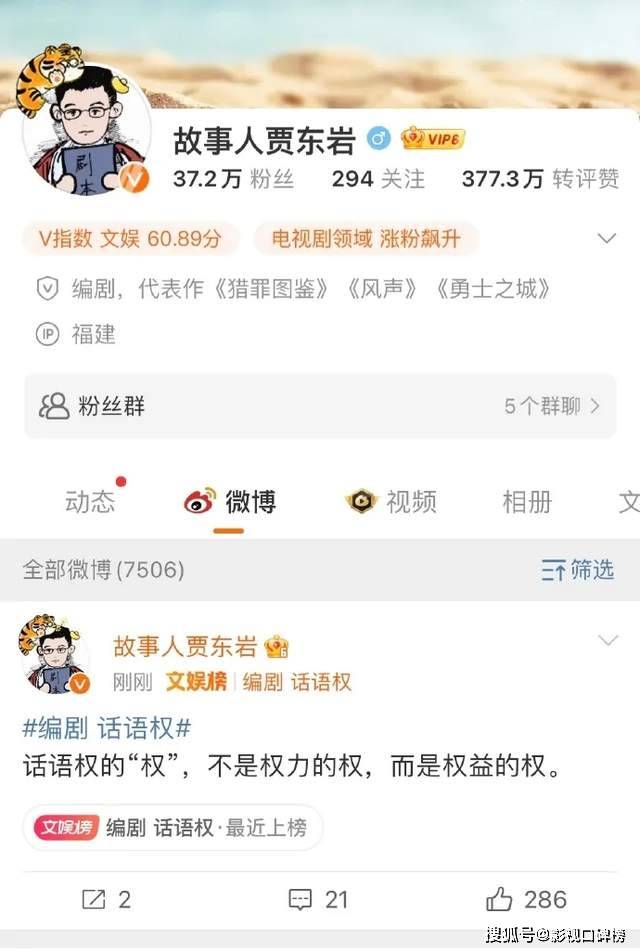The height and width of the screenshot is (952, 640).
Task: Expand the profile details chevron
Action: point(606,238)
